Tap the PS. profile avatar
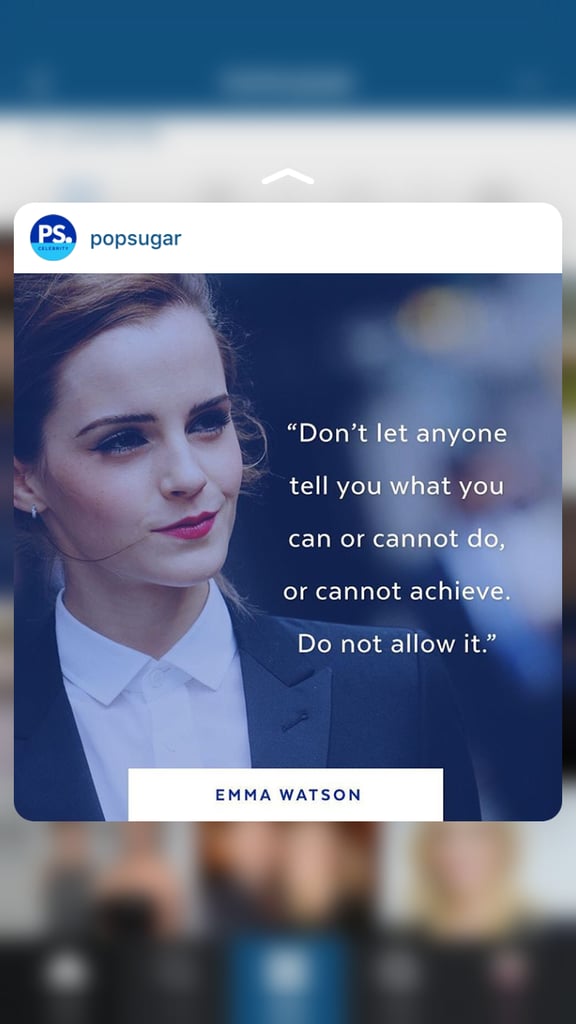The height and width of the screenshot is (1024, 576). [x=53, y=238]
